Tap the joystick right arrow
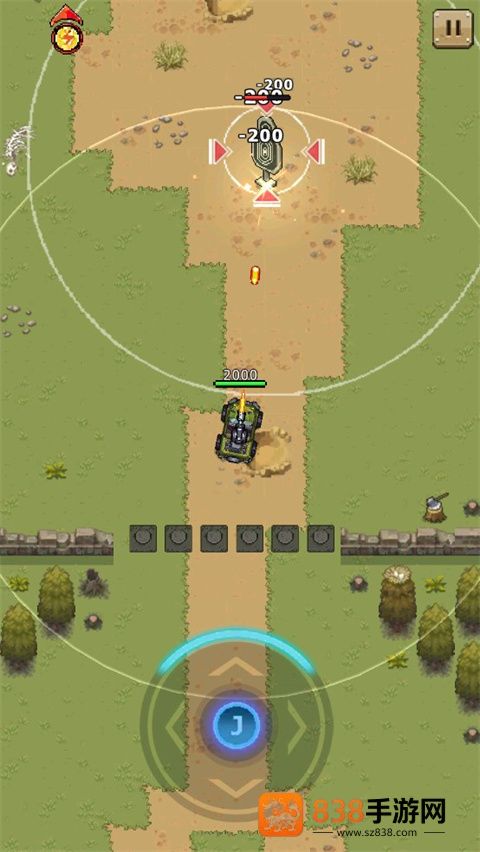 pyautogui.click(x=297, y=726)
